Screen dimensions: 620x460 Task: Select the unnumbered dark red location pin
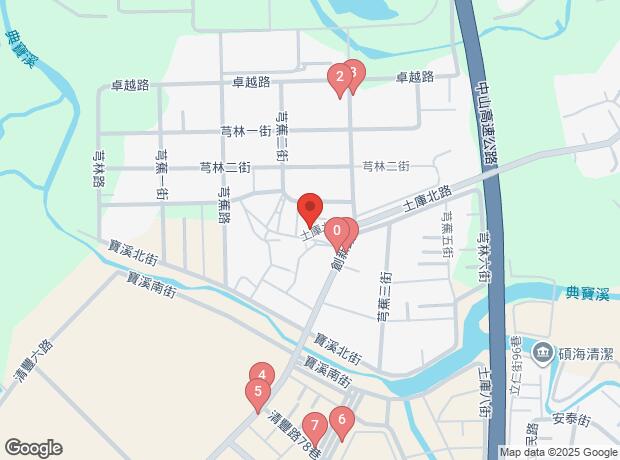310,211
